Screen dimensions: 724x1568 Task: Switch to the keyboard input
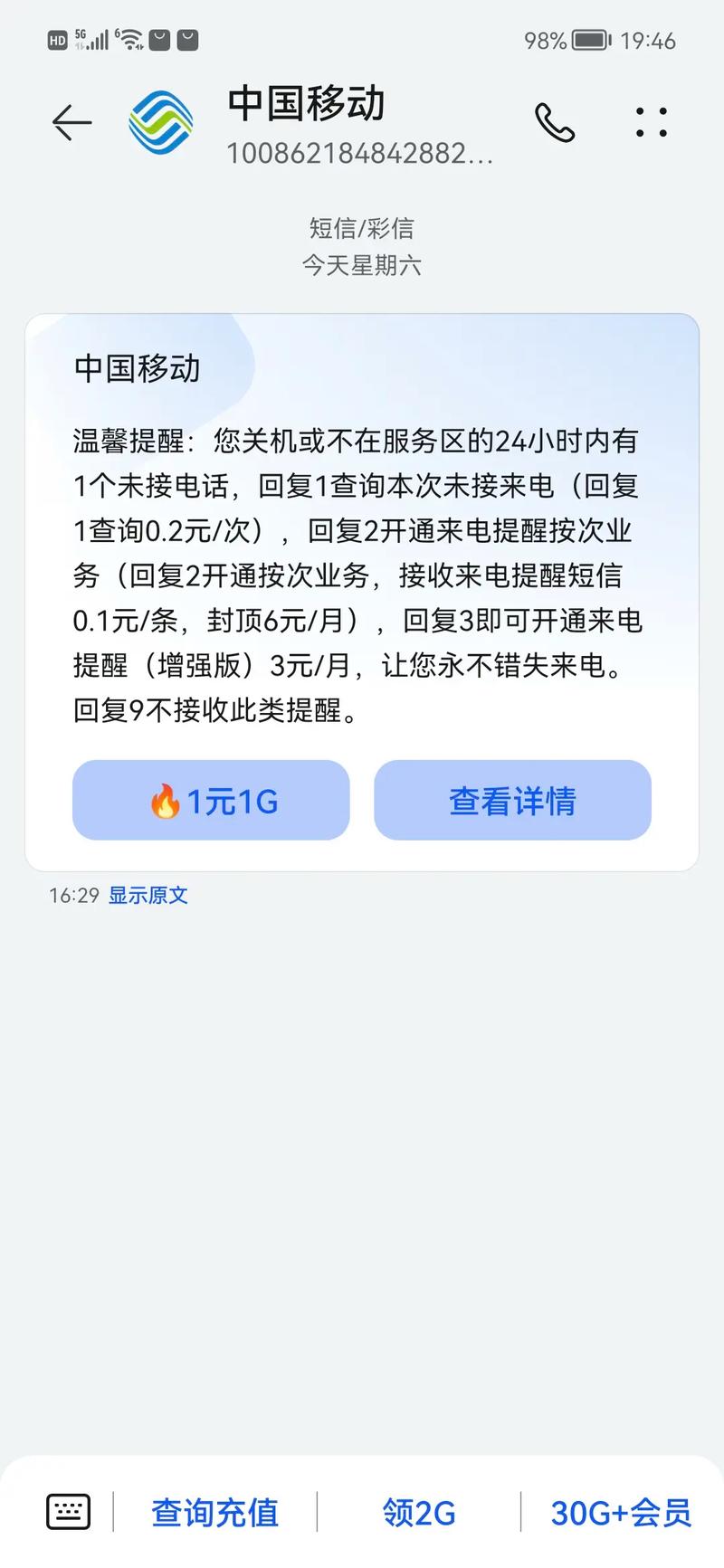[x=68, y=1511]
